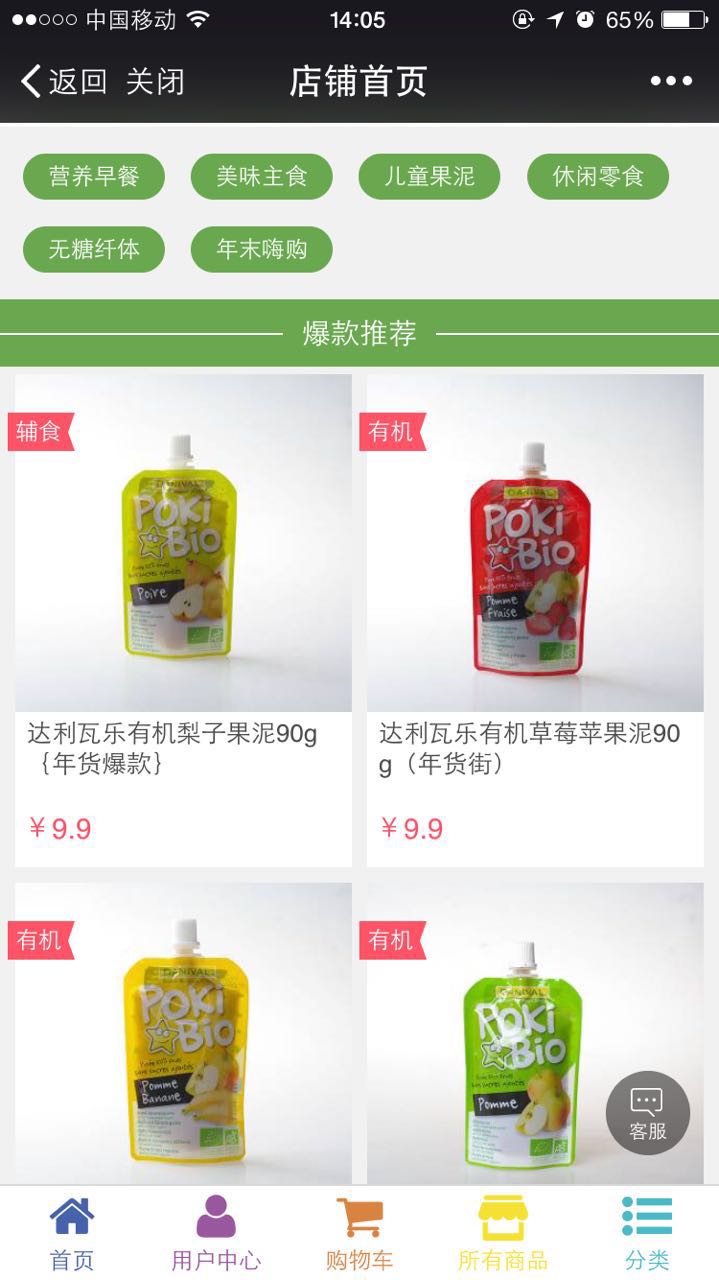Open the 用户中心 tab
This screenshot has height=1280, width=719.
click(x=216, y=1233)
